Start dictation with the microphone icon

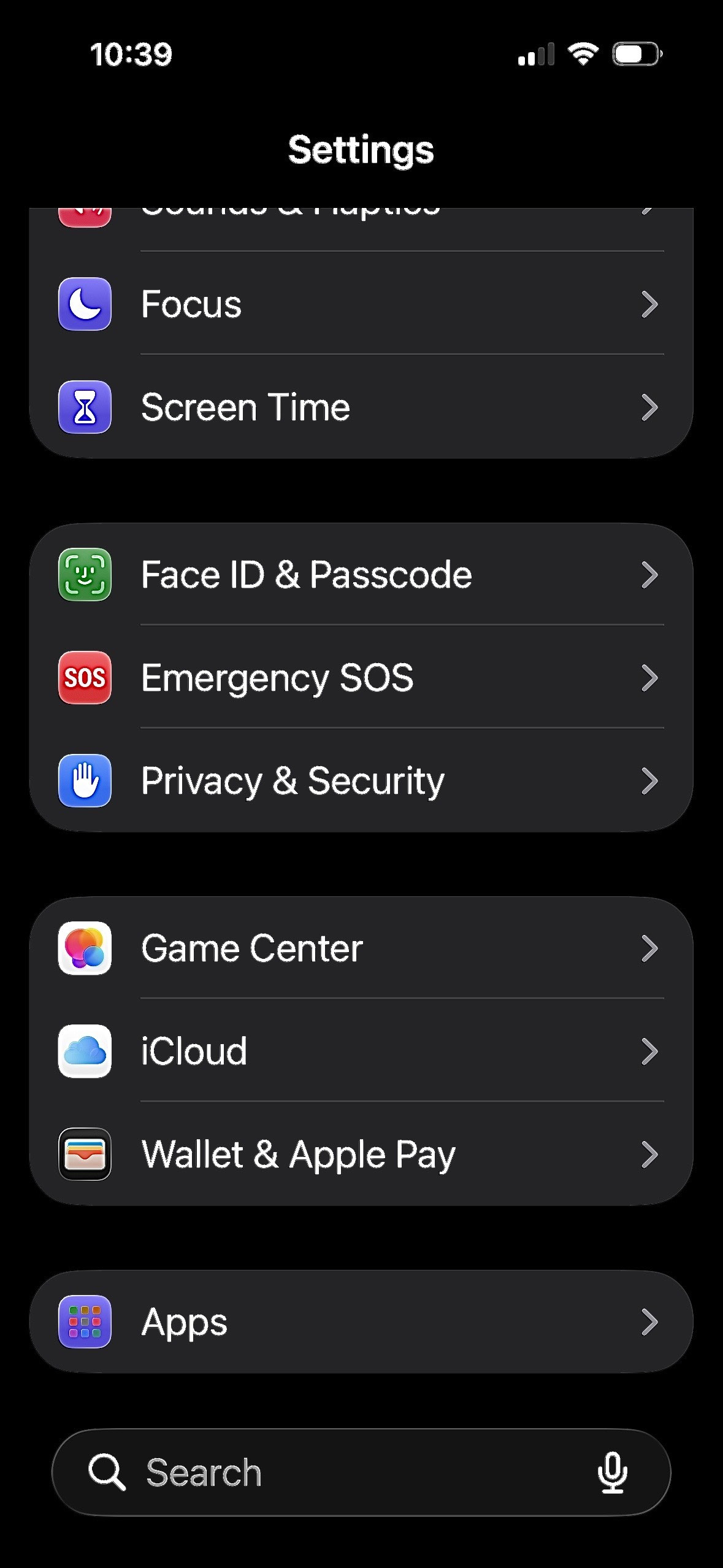(x=612, y=1472)
